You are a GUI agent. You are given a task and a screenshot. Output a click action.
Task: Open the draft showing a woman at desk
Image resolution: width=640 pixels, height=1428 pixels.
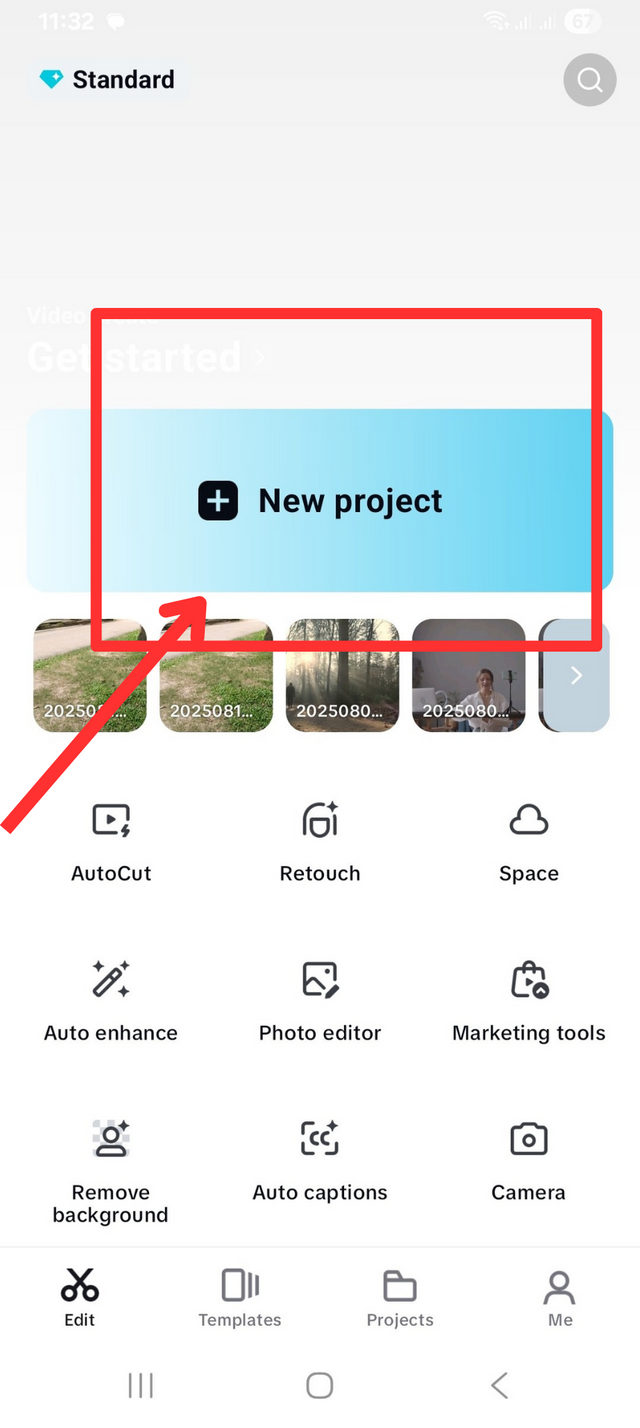[x=468, y=675]
